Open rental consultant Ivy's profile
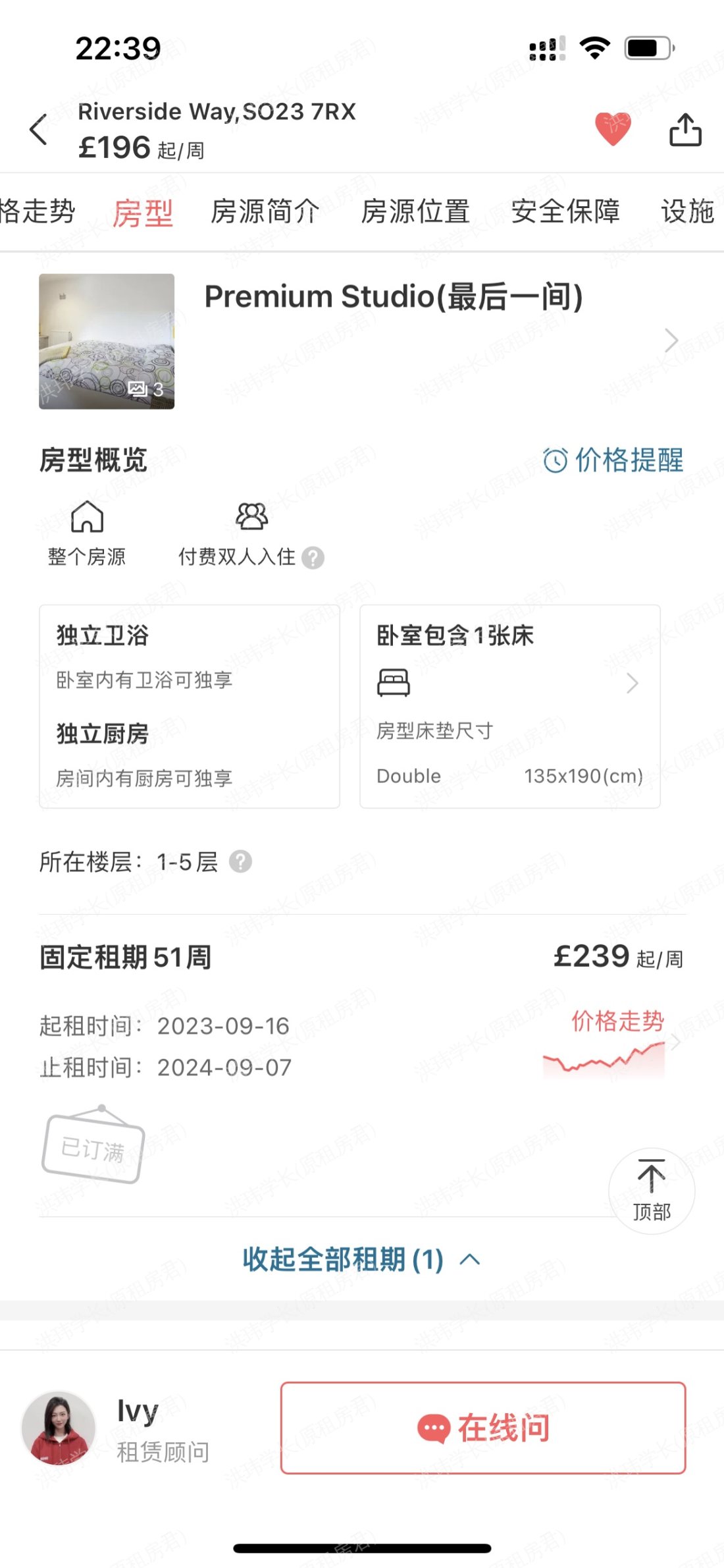This screenshot has width=724, height=1568. (59, 1428)
